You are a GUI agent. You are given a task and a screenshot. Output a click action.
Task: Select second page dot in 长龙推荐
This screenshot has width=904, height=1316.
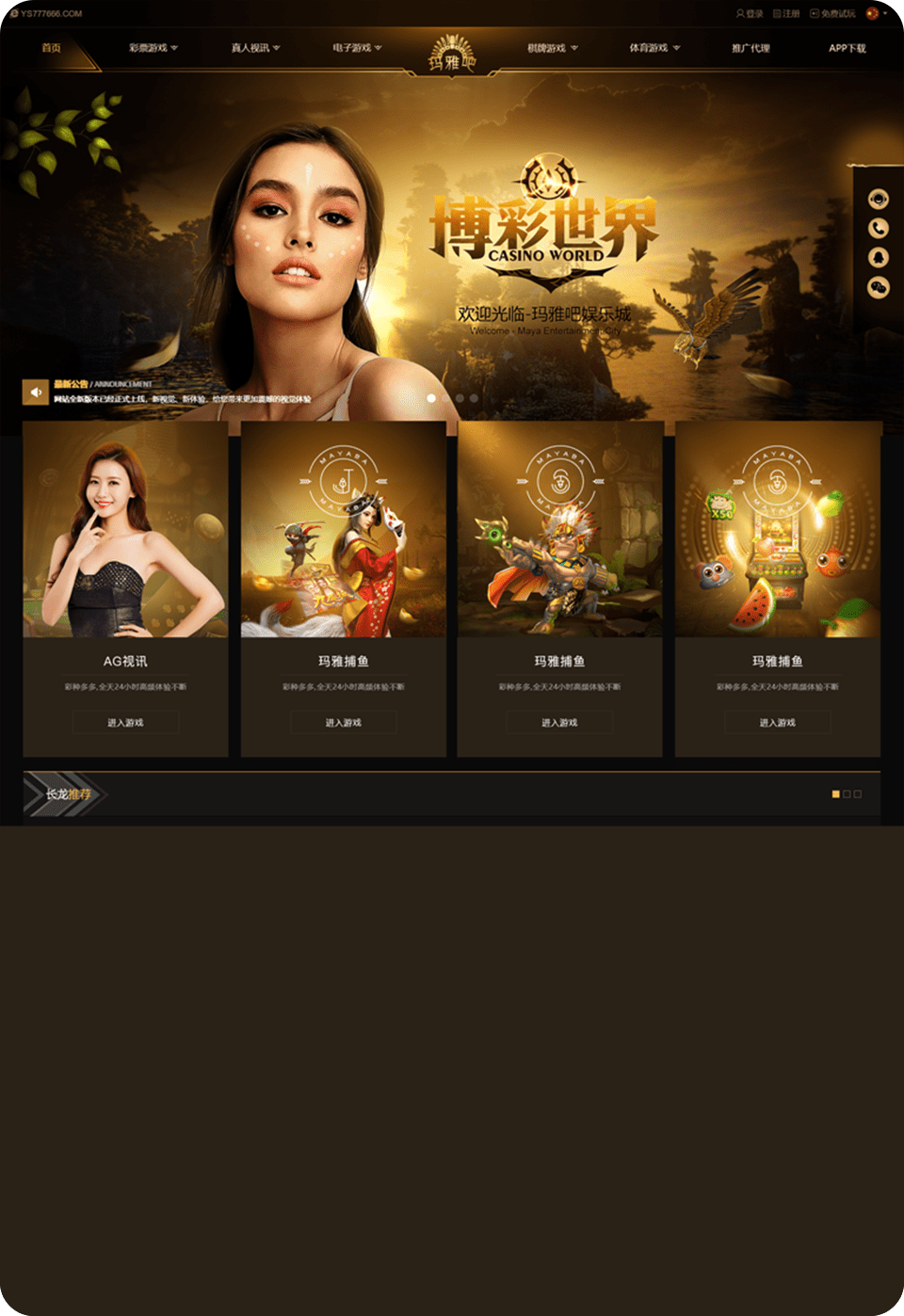847,794
